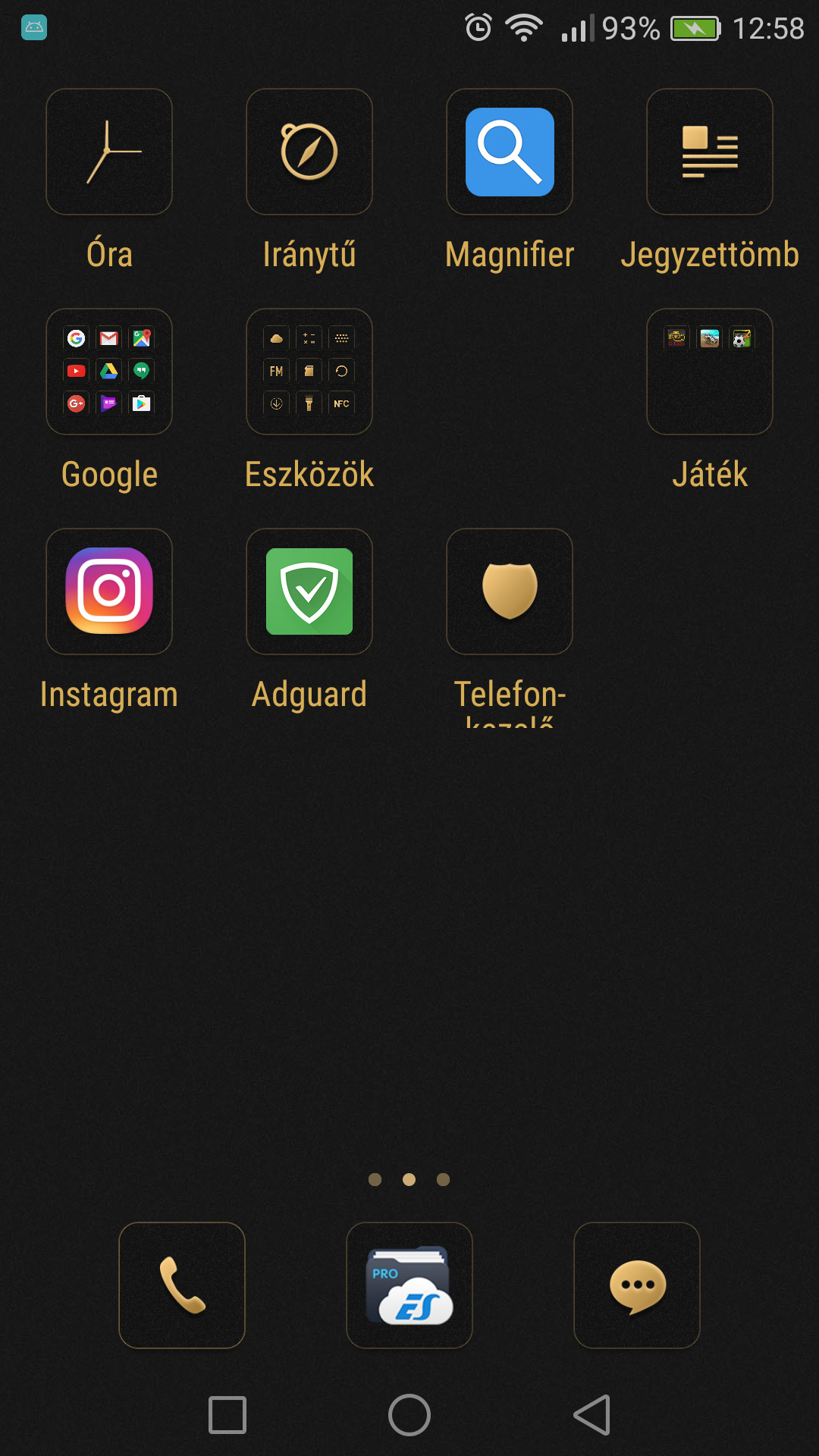
Task: Tap the recent apps square button
Action: pos(227,1415)
